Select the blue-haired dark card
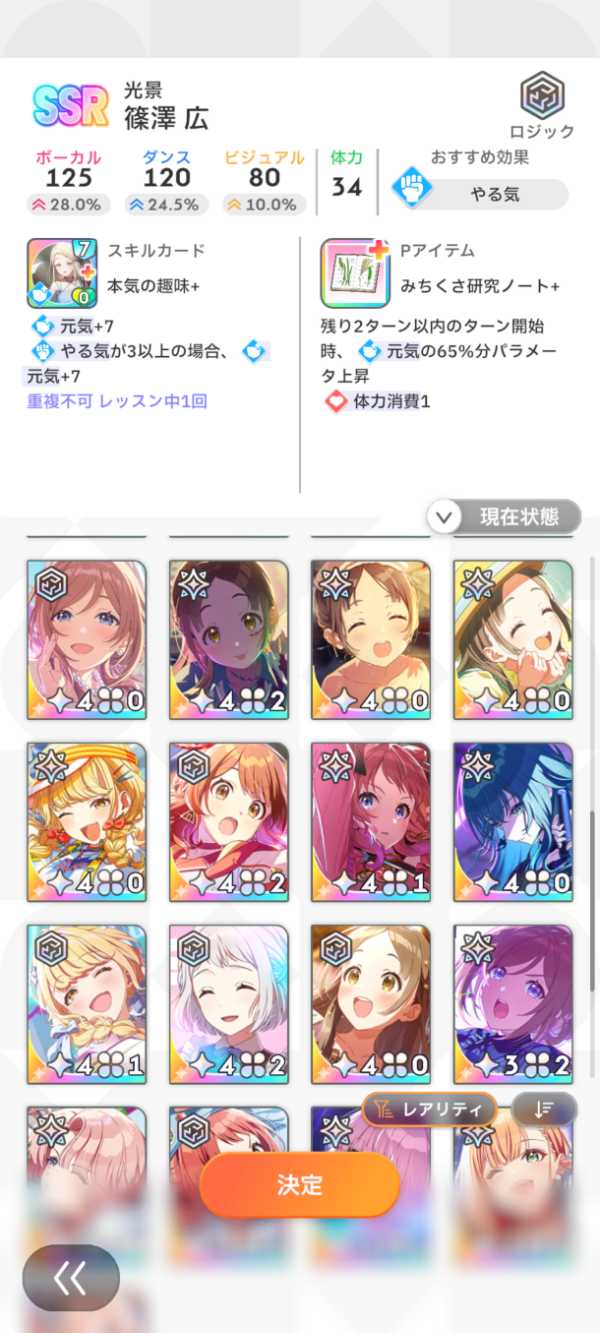This screenshot has width=600, height=1333. point(513,821)
